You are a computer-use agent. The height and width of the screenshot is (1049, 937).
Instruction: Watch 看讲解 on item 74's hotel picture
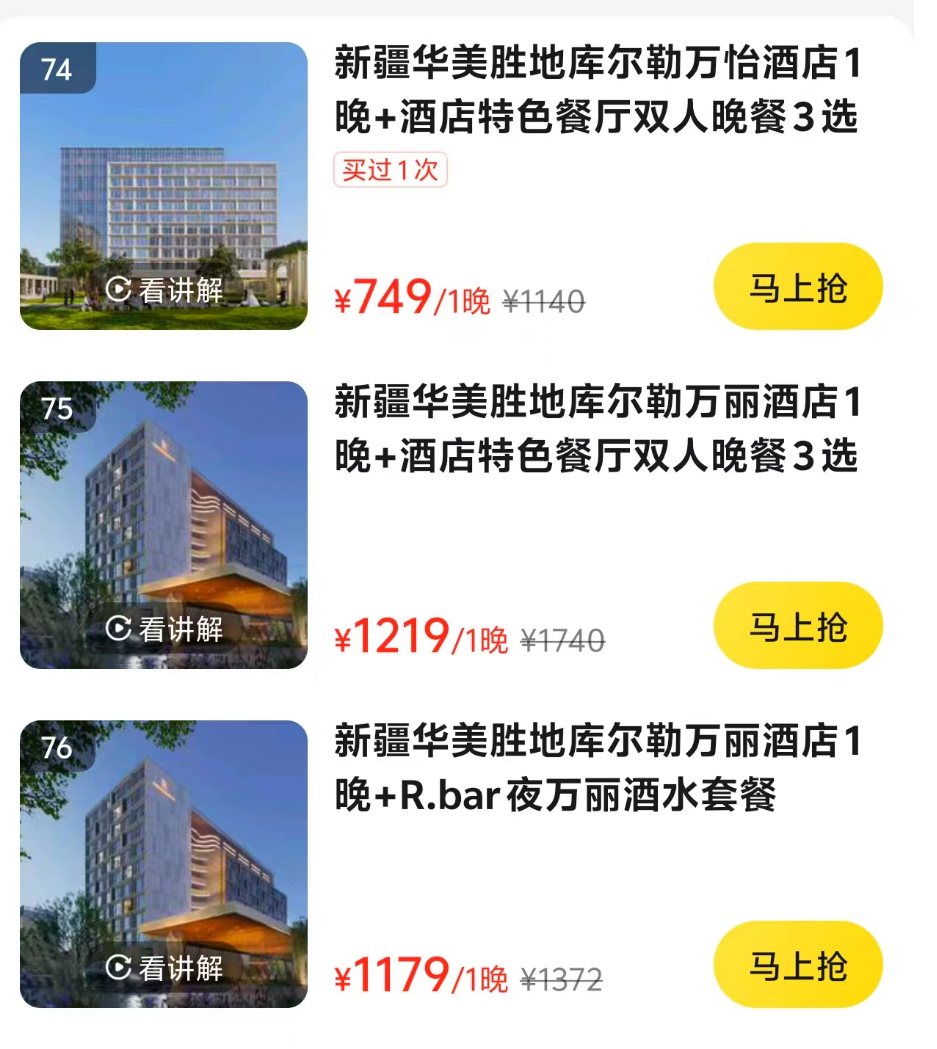165,290
